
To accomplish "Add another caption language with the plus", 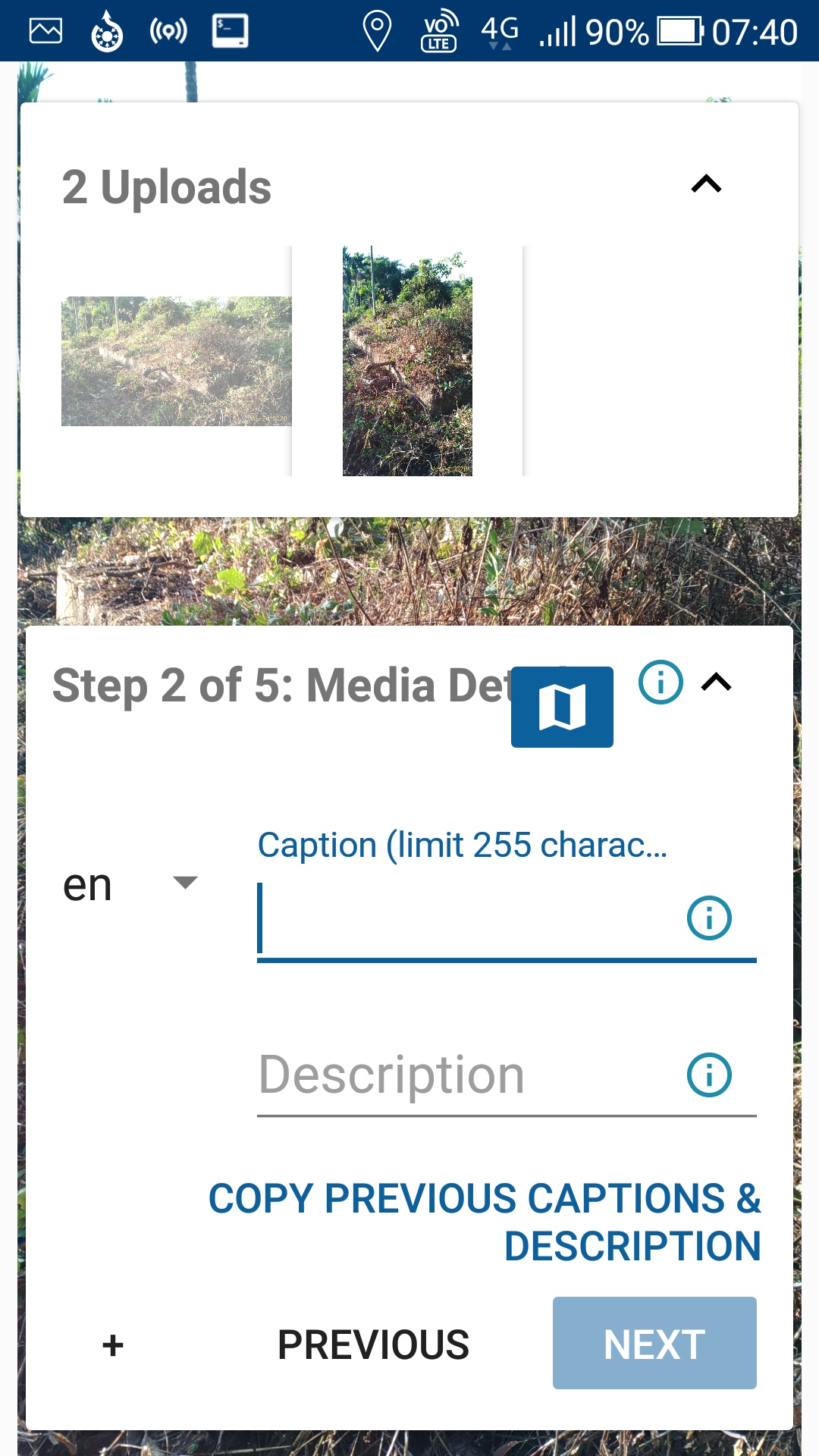I will coord(112,1344).
